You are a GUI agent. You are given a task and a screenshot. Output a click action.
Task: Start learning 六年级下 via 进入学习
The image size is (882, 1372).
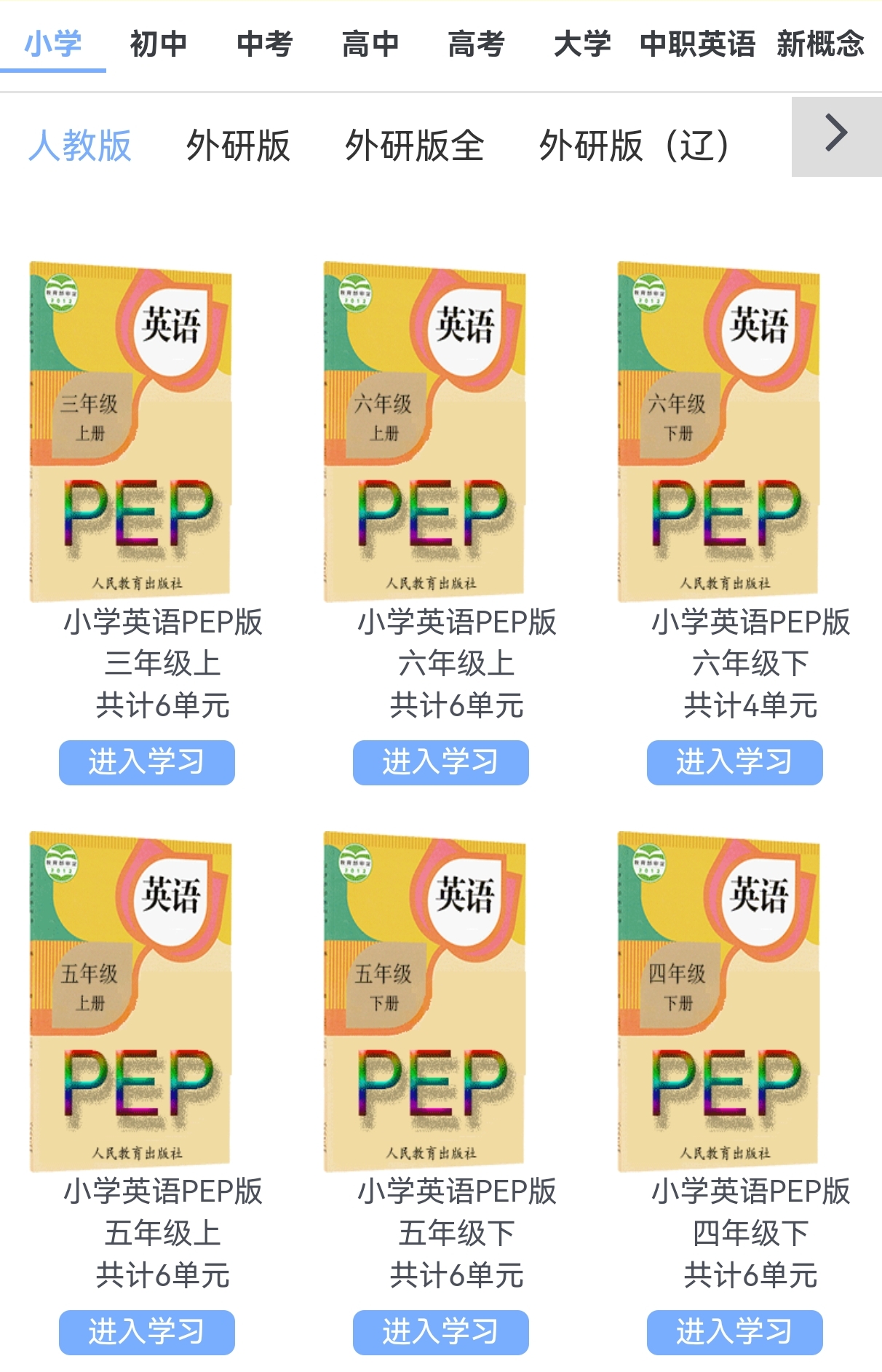[x=734, y=762]
